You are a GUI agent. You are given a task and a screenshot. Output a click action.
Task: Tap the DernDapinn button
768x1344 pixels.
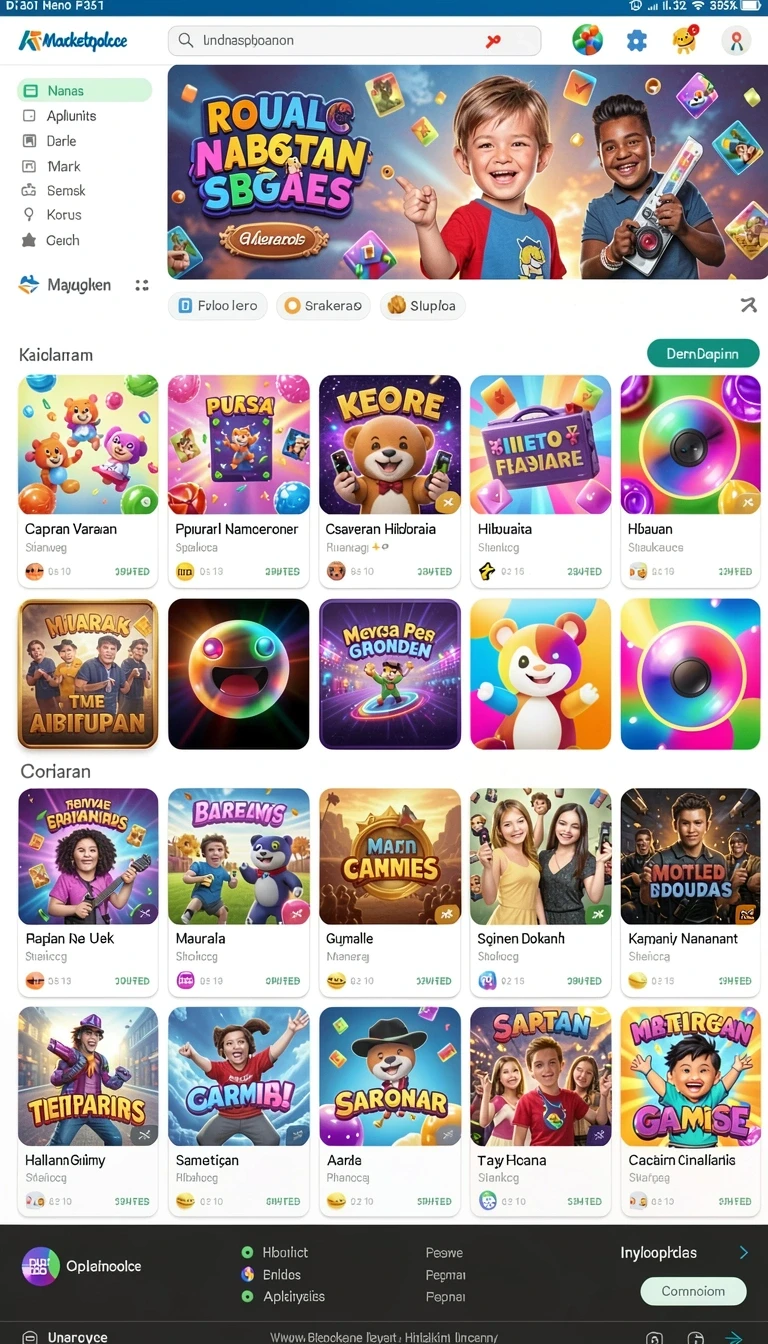point(703,354)
